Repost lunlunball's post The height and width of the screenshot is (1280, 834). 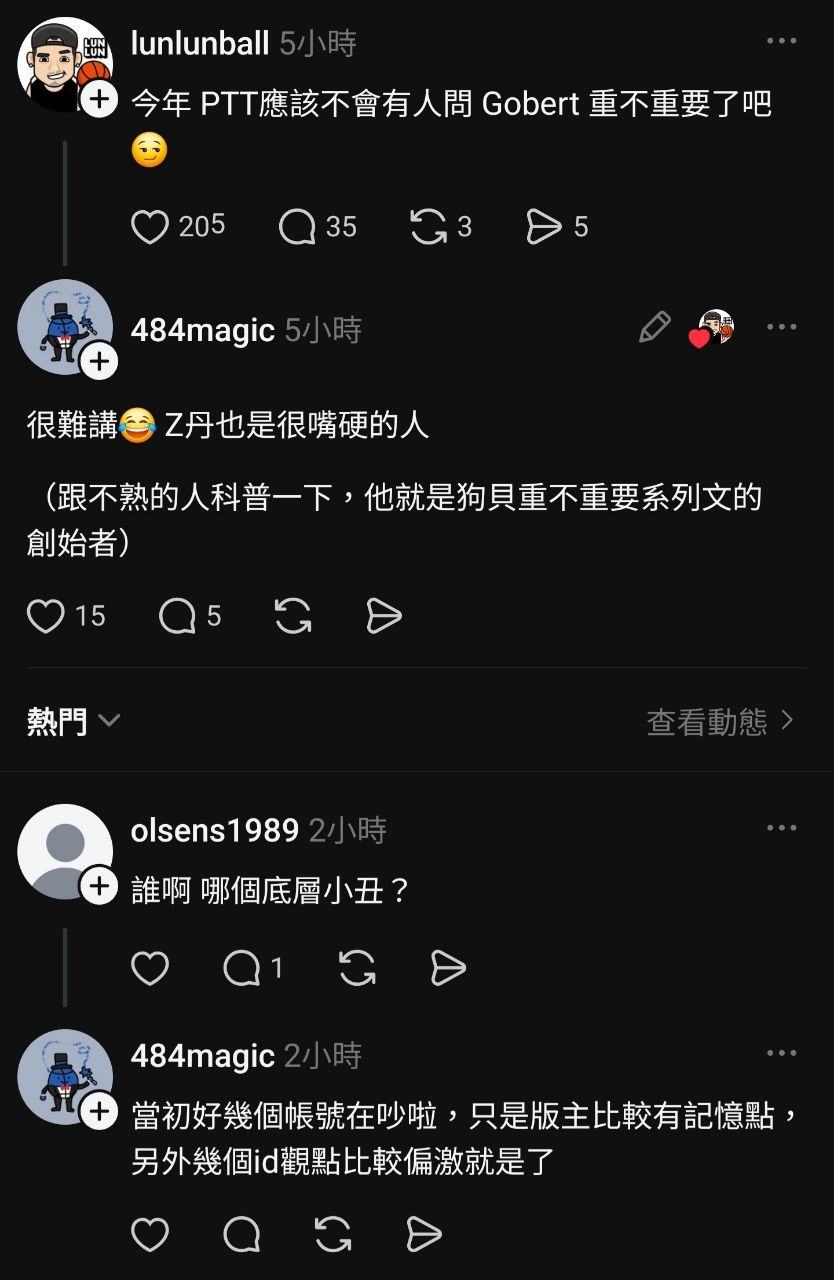tap(428, 227)
